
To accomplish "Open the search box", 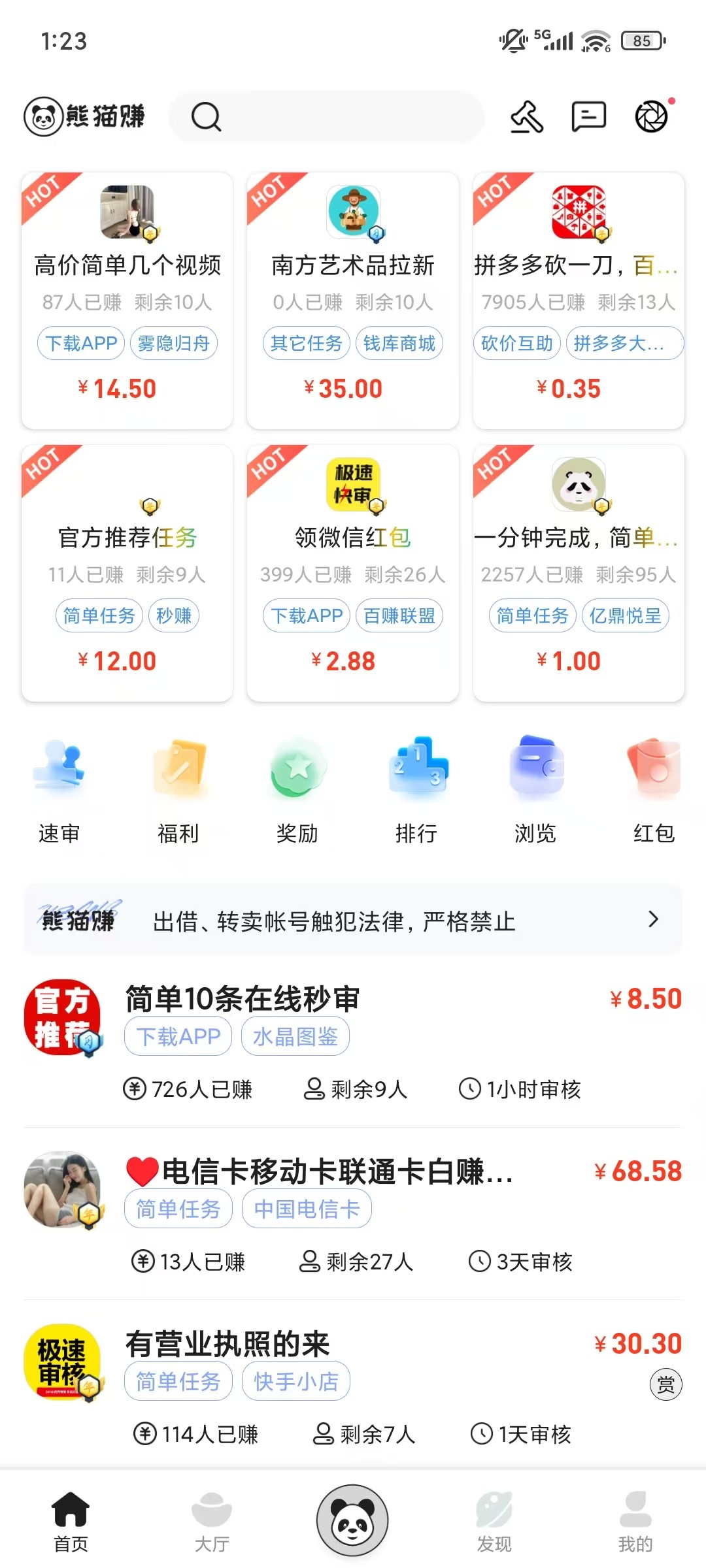I will pyautogui.click(x=327, y=118).
